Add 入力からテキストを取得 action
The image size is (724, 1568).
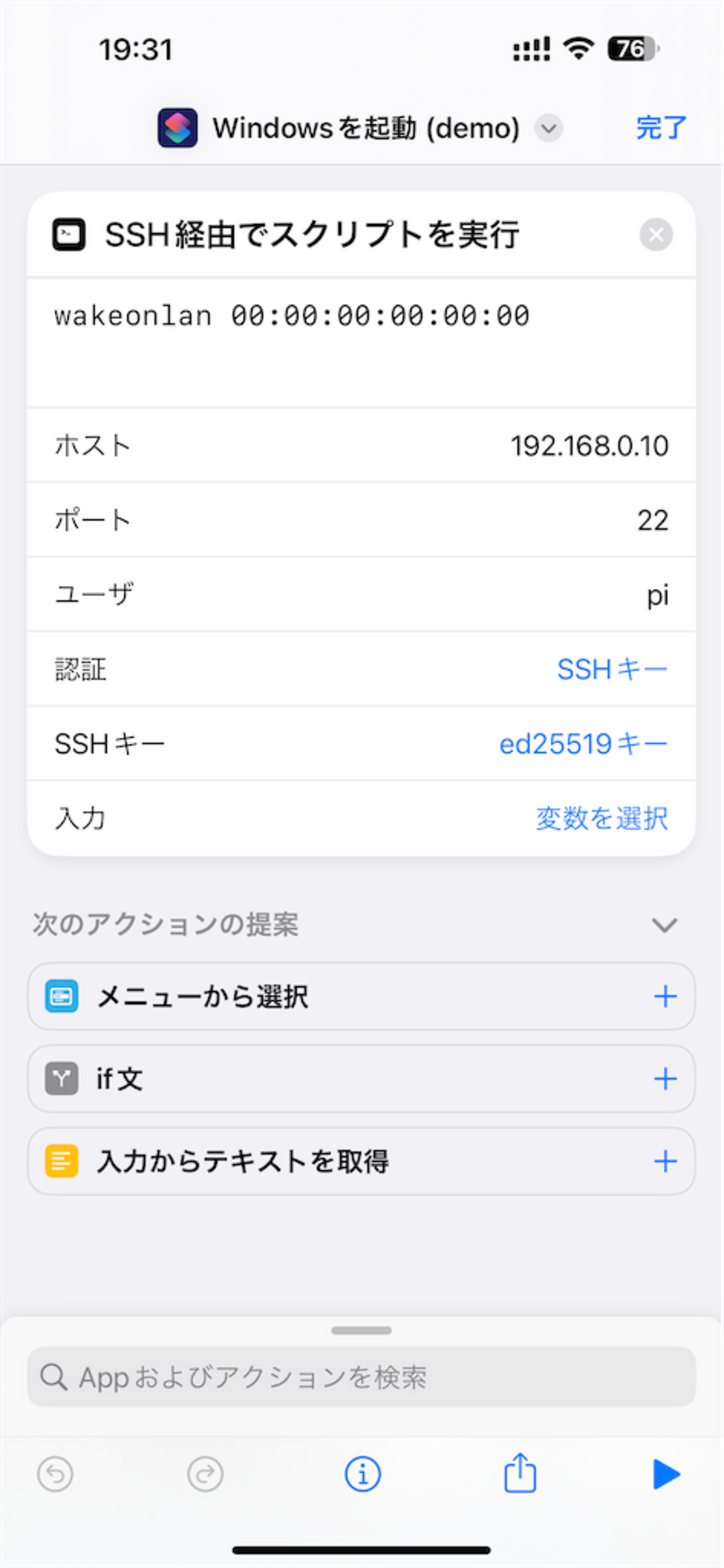click(665, 1161)
